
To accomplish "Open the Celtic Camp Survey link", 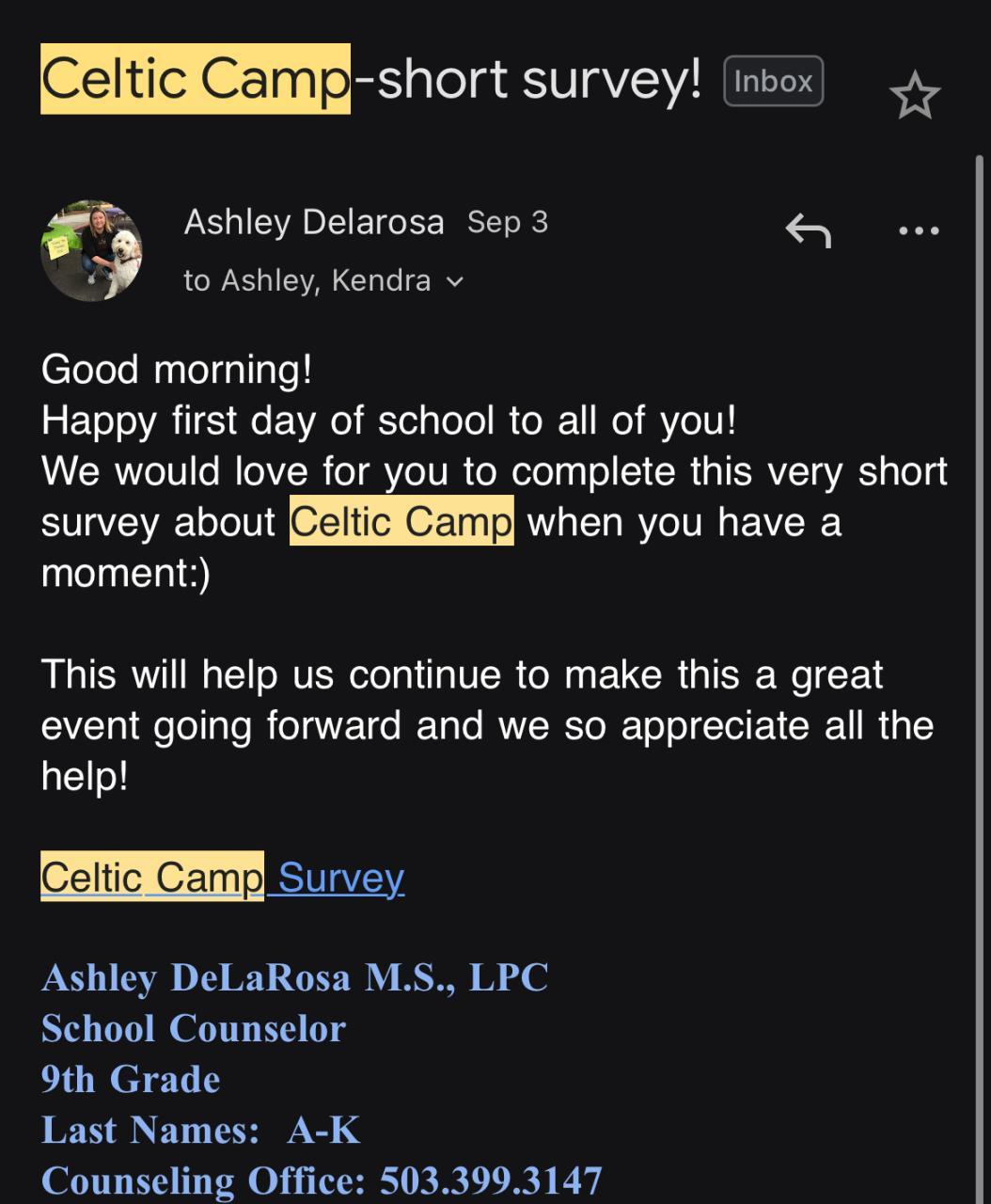I will [x=223, y=878].
